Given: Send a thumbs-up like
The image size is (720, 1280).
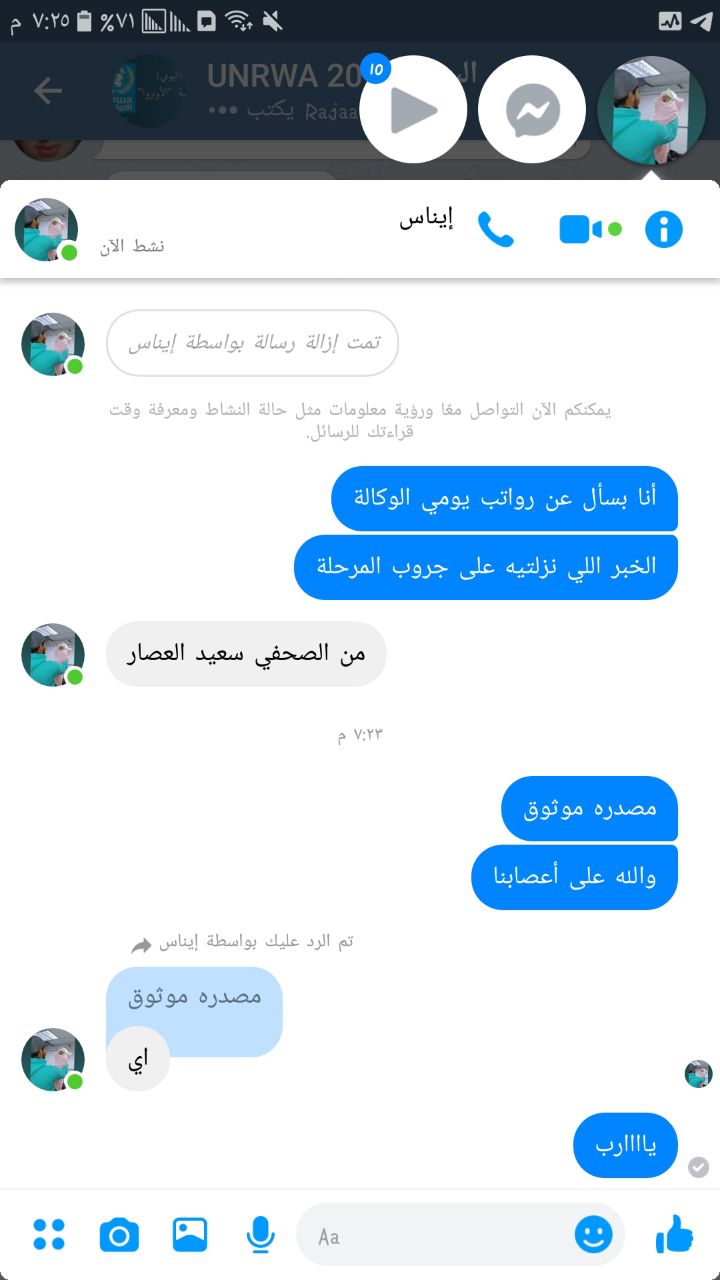Looking at the screenshot, I should (675, 1235).
